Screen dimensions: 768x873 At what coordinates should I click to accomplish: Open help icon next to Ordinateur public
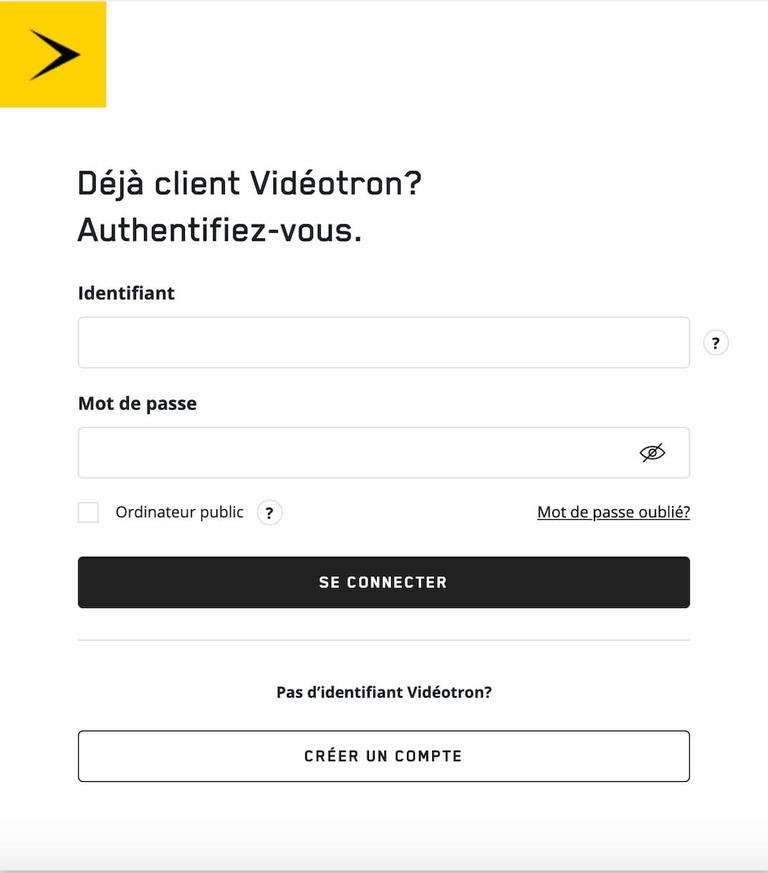coord(269,513)
